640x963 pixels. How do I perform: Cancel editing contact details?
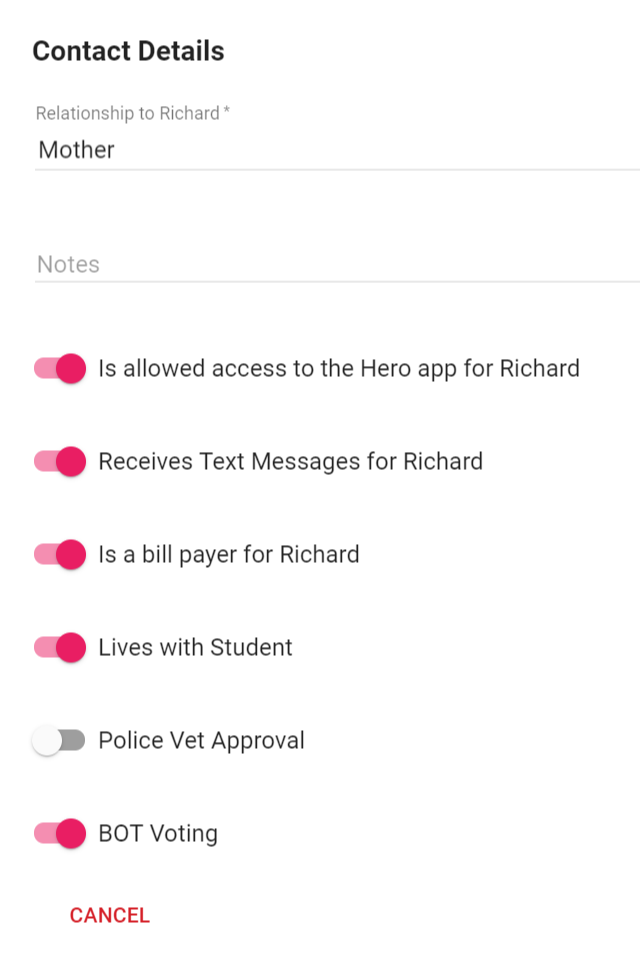tap(110, 915)
